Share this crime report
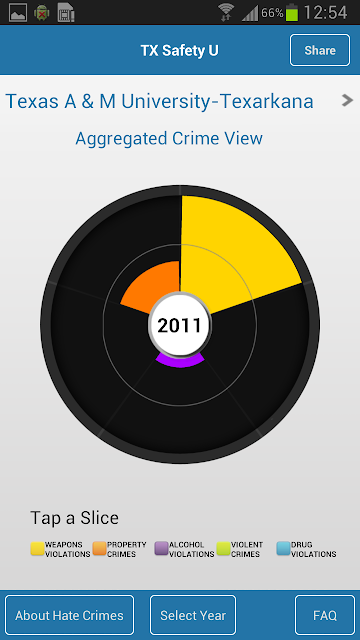 (320, 50)
